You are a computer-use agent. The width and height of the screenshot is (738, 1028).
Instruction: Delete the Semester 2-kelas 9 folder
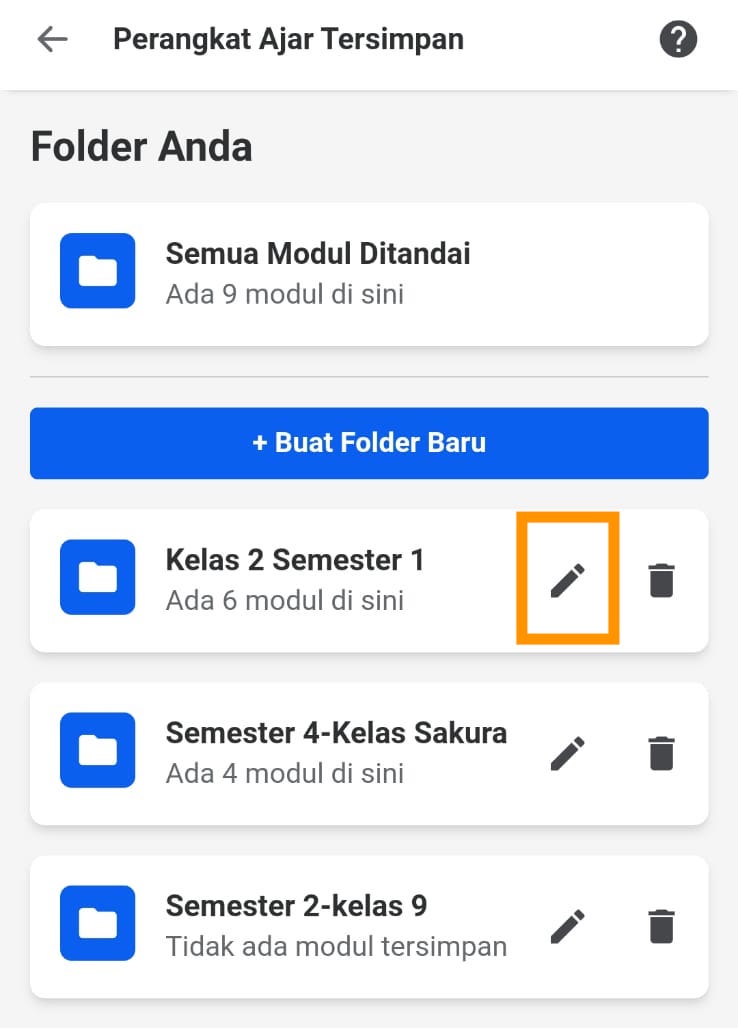point(661,926)
